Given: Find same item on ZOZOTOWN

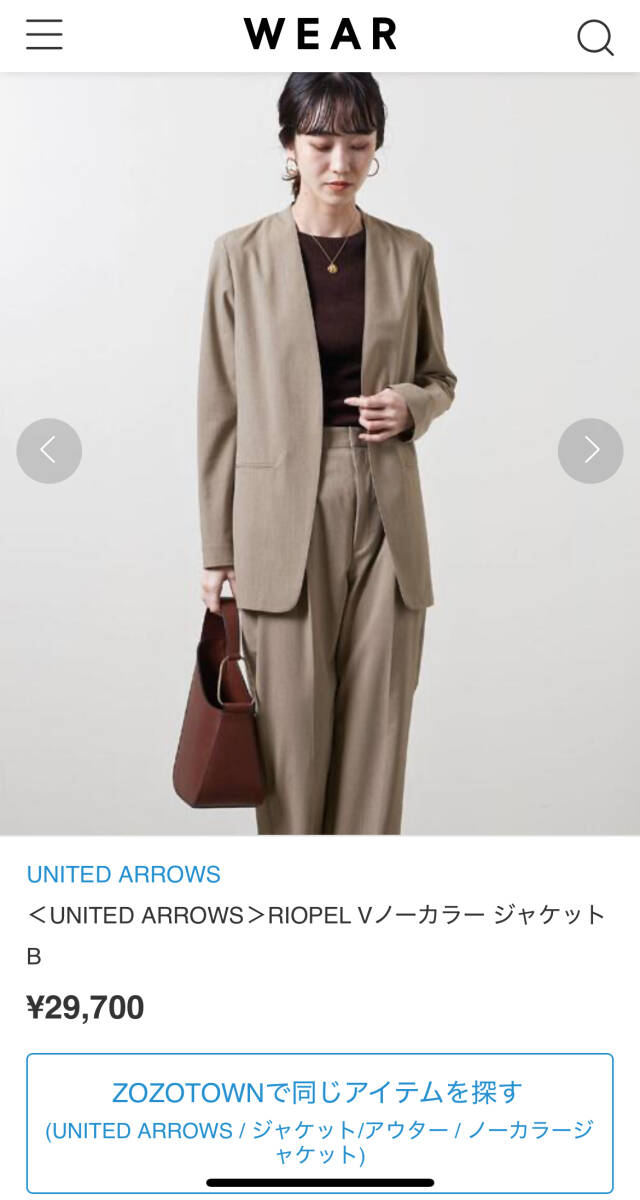Looking at the screenshot, I should click(x=320, y=1122).
